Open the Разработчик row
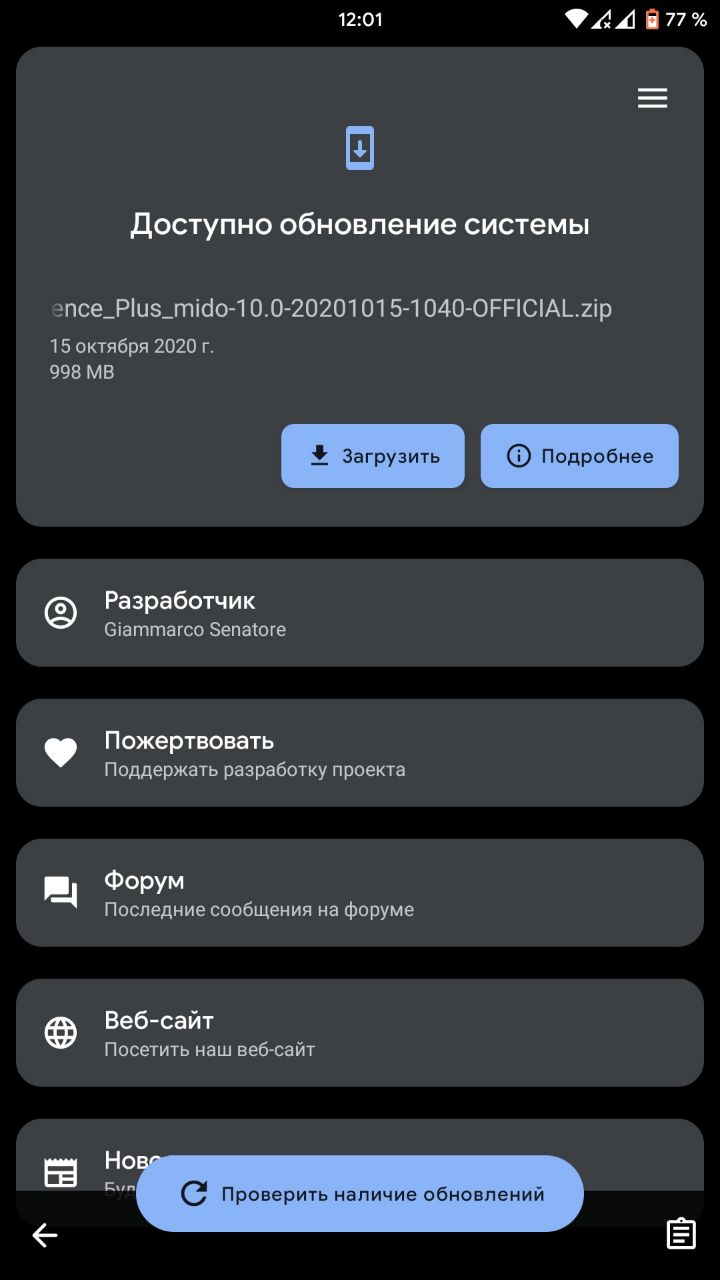Viewport: 720px width, 1280px height. click(360, 613)
